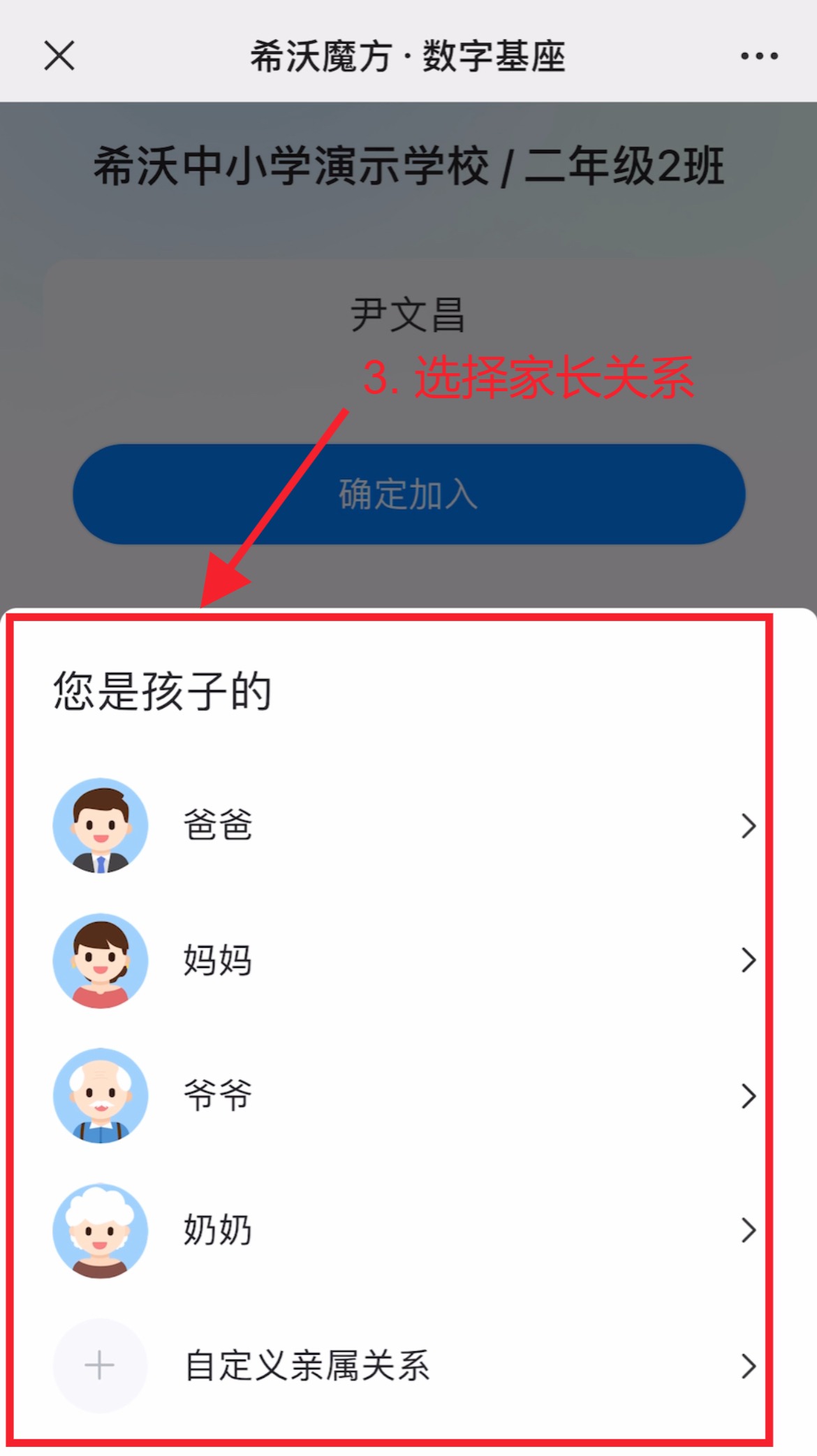The height and width of the screenshot is (1456, 817).
Task: Open 自定义亲属关系 to add a custom relationship
Action: [x=405, y=1365]
